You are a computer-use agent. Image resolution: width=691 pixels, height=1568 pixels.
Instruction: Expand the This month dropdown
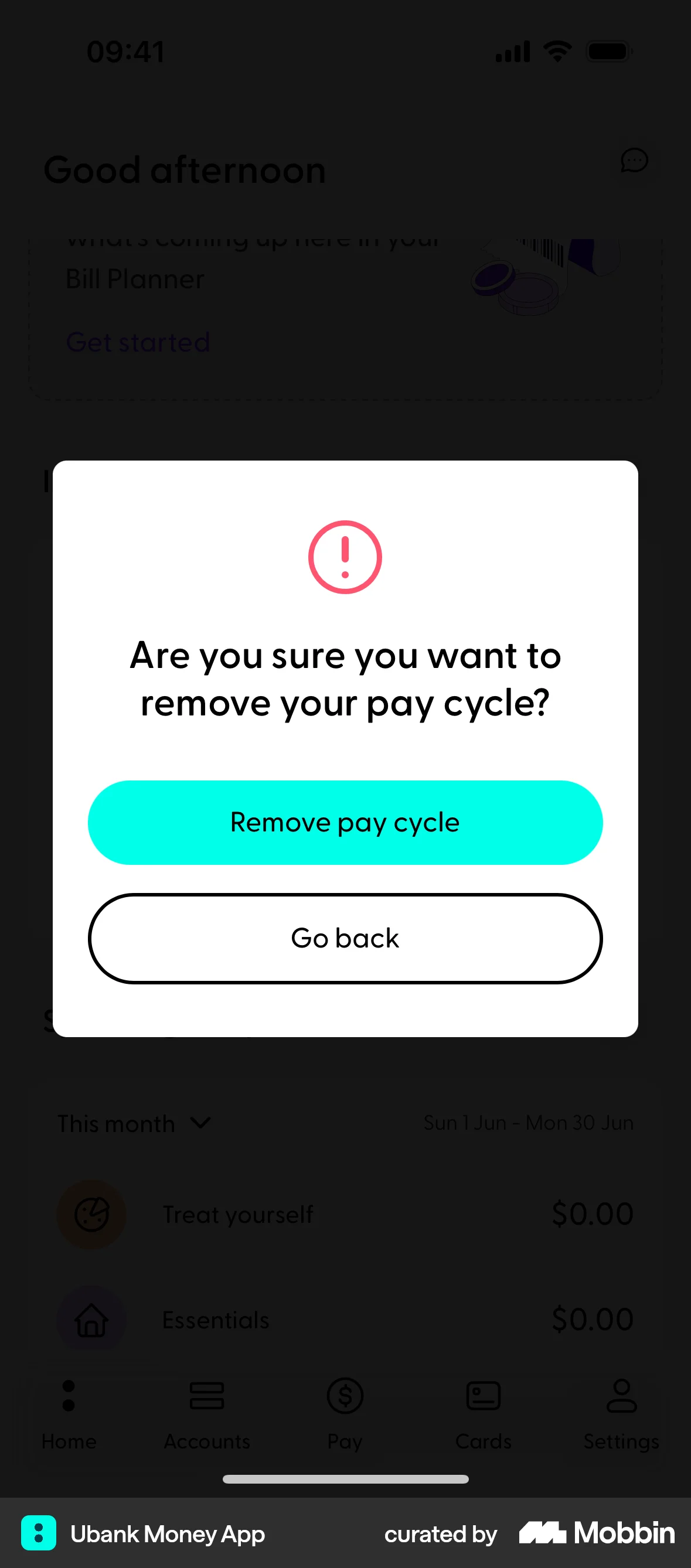point(115,1123)
